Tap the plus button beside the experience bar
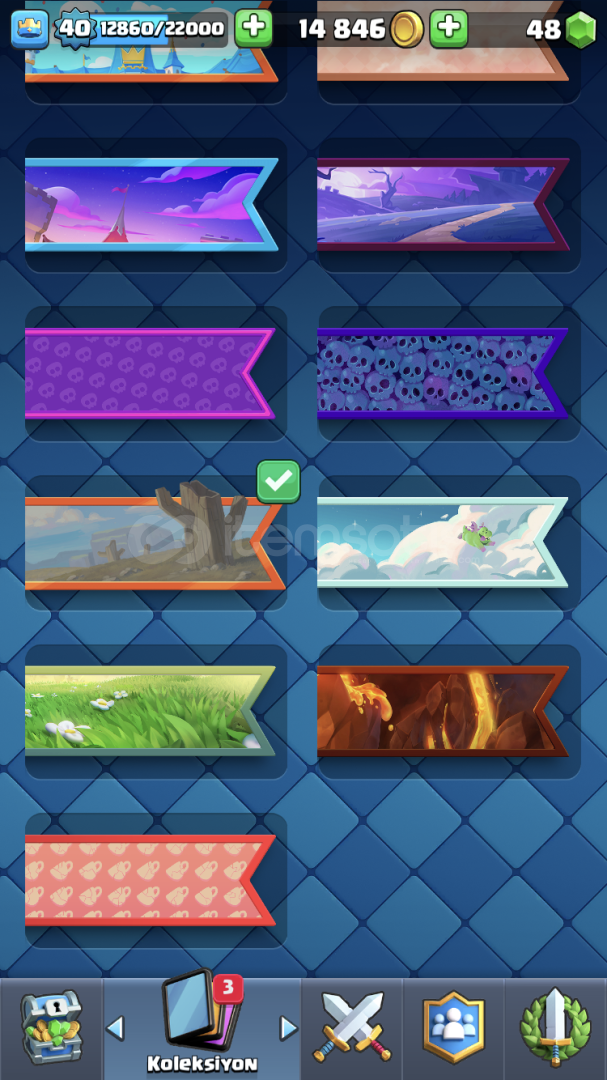 (x=254, y=29)
